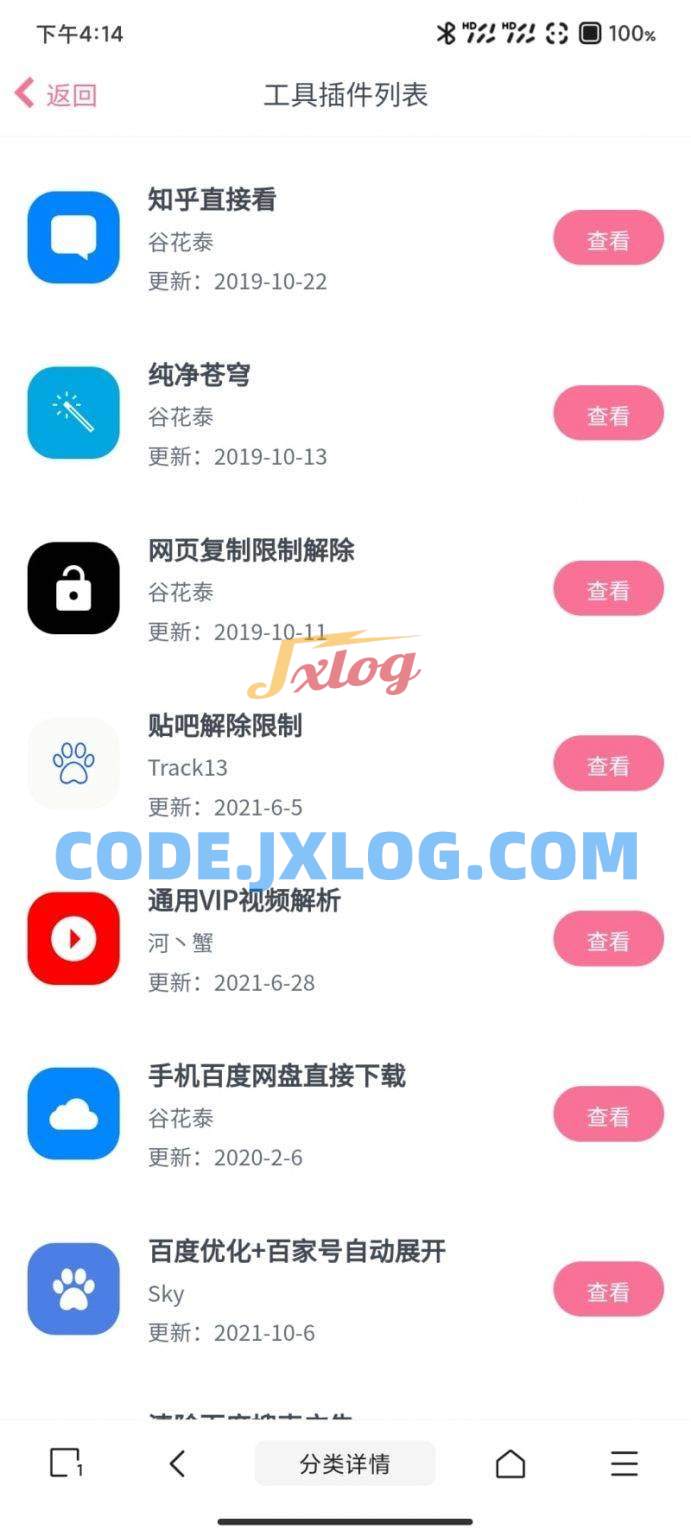This screenshot has height=1536, width=691.
Task: Go back with the browser's back arrow
Action: coord(177,1464)
